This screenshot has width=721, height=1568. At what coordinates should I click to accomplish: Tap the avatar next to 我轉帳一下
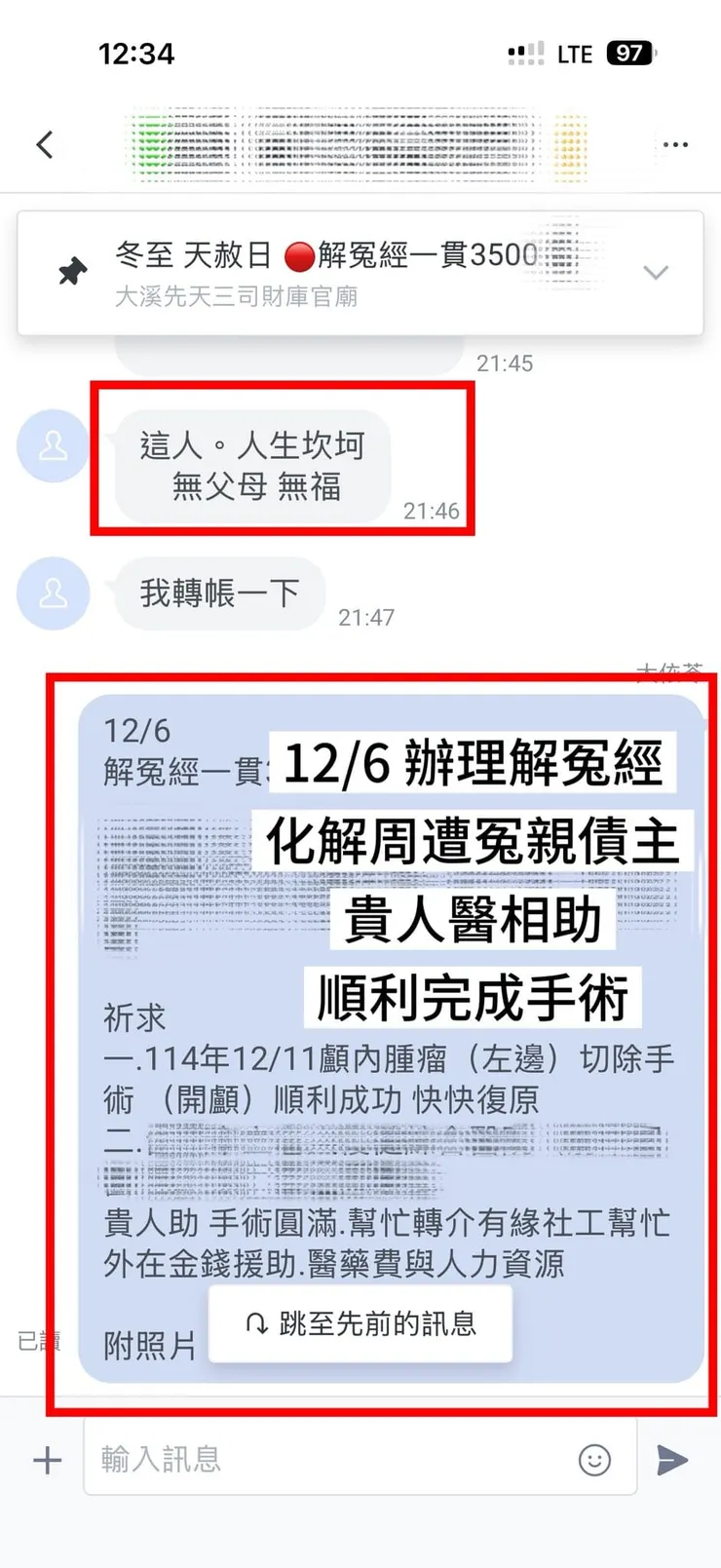point(54,593)
